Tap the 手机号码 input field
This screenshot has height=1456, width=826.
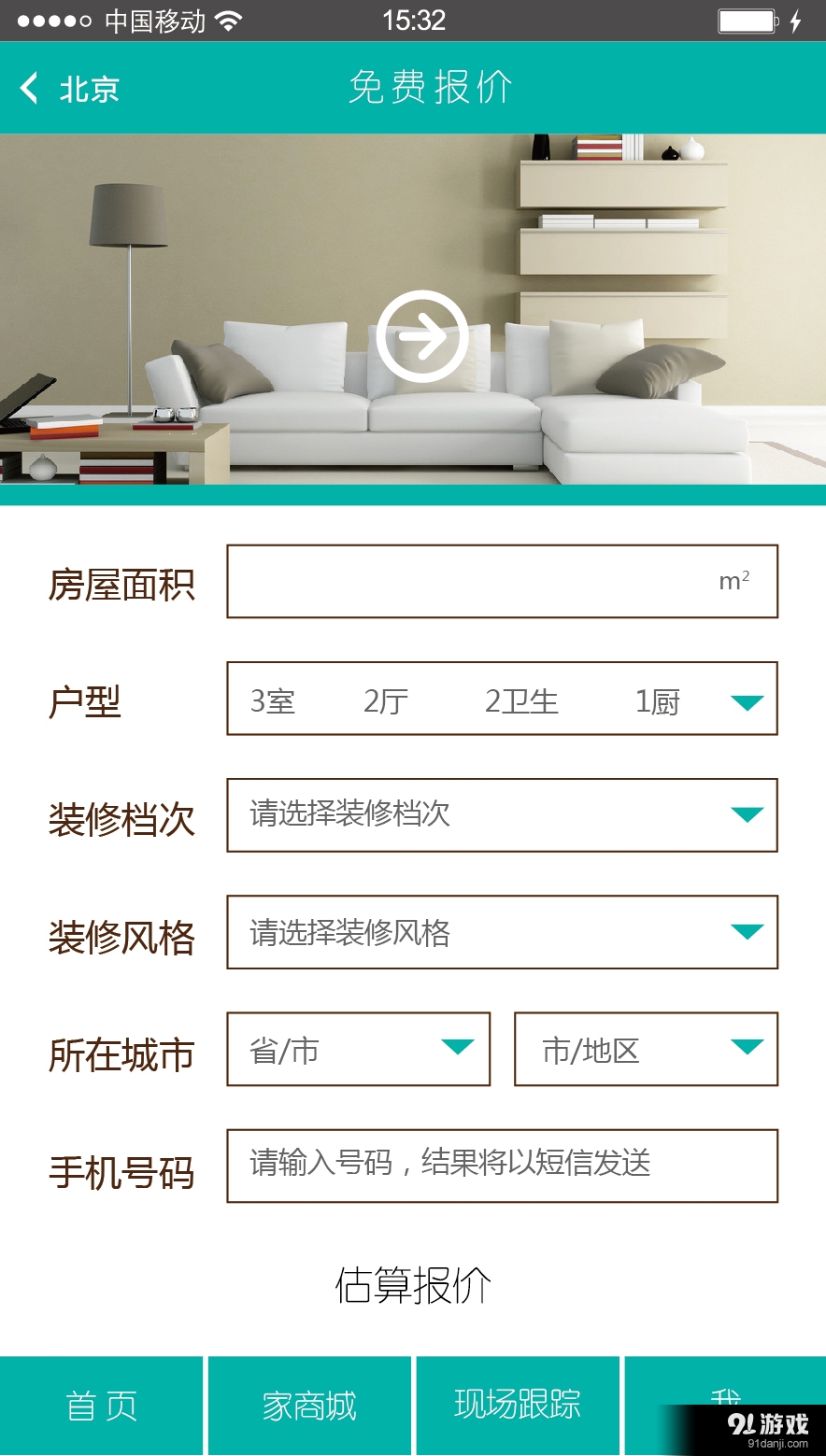coord(502,1166)
